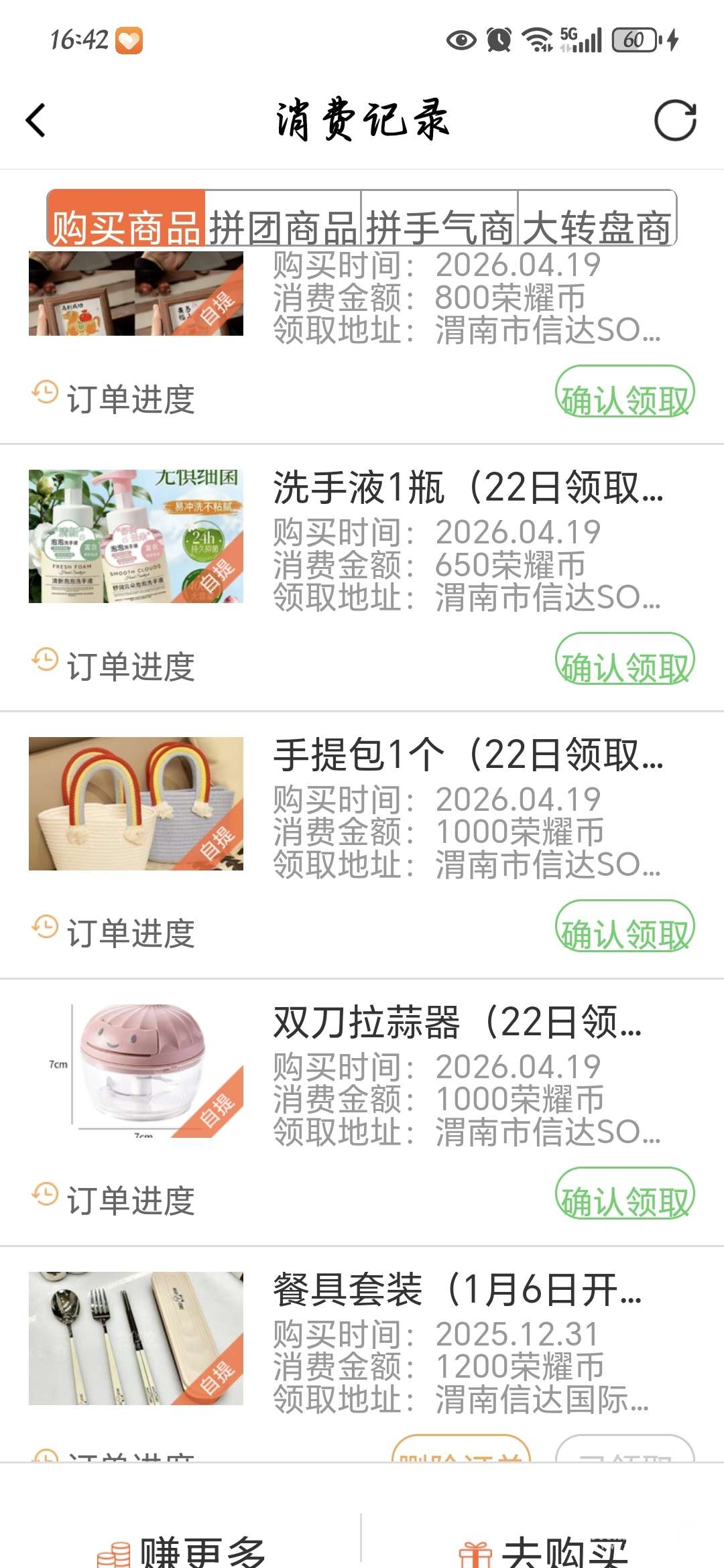Refresh the consumption records
The width and height of the screenshot is (724, 1568).
pyautogui.click(x=674, y=121)
